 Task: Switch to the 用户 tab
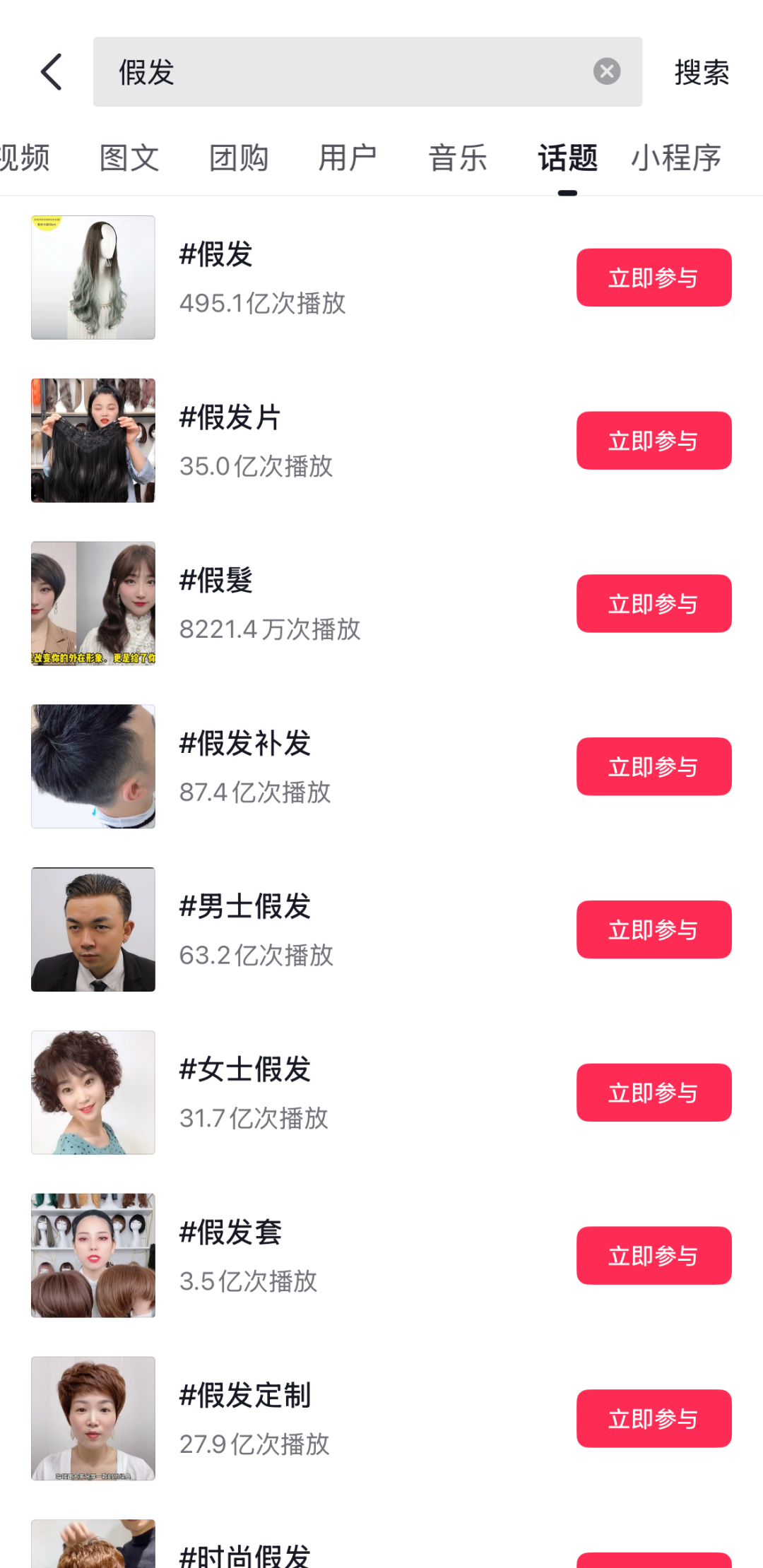[348, 158]
